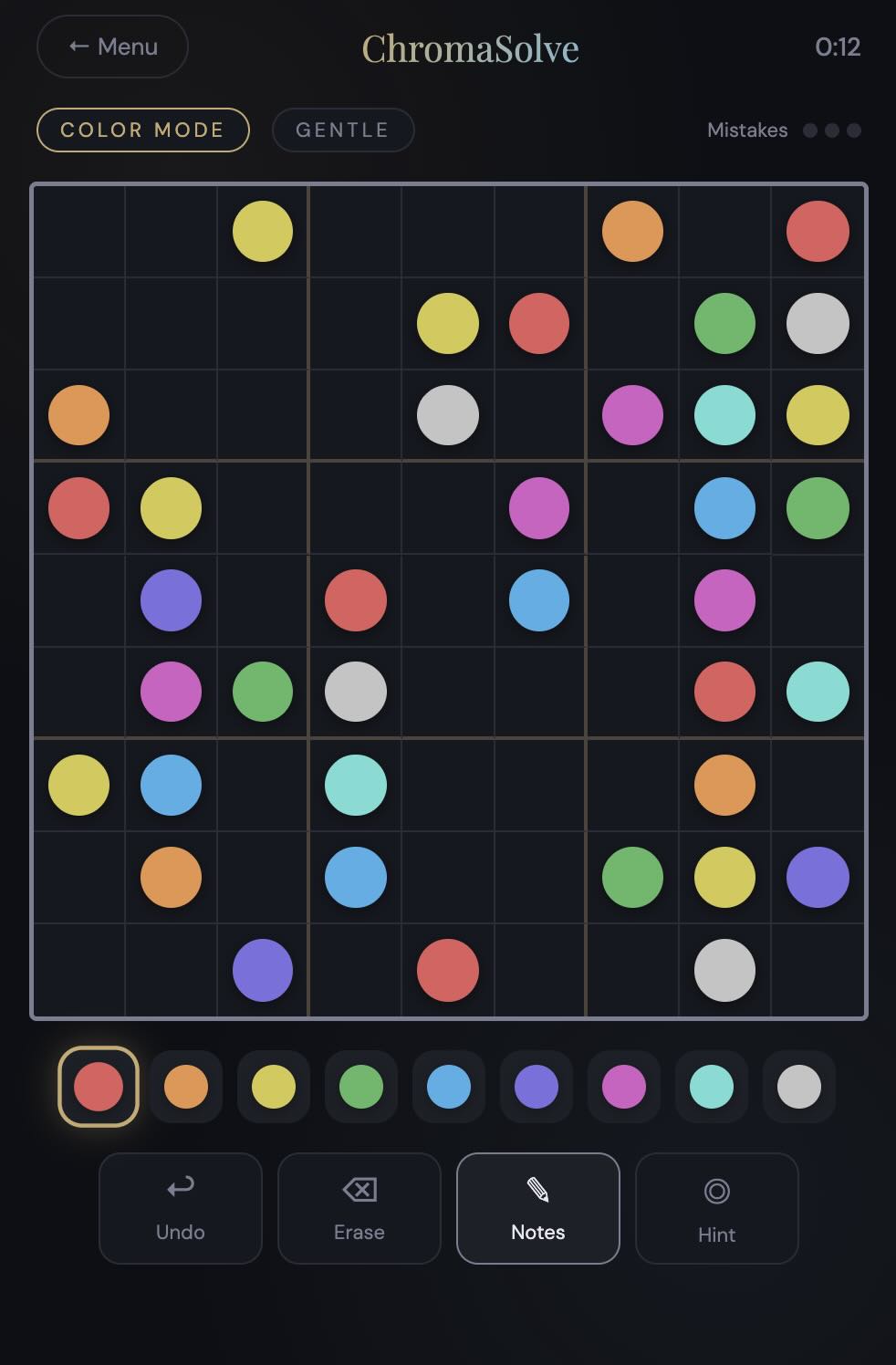The width and height of the screenshot is (896, 1365).
Task: Tap the Erase button
Action: (359, 1208)
